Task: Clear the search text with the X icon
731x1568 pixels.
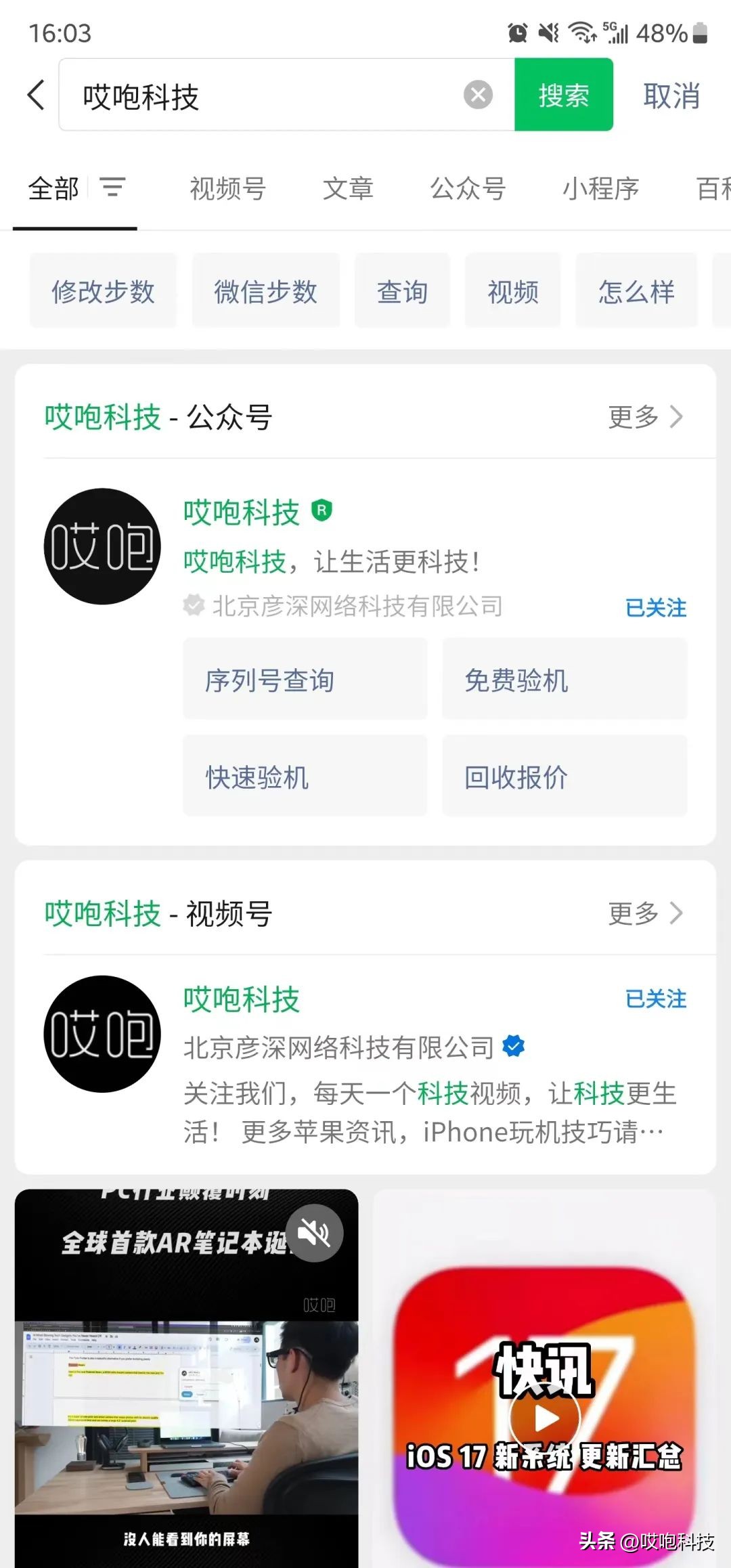Action: point(478,95)
